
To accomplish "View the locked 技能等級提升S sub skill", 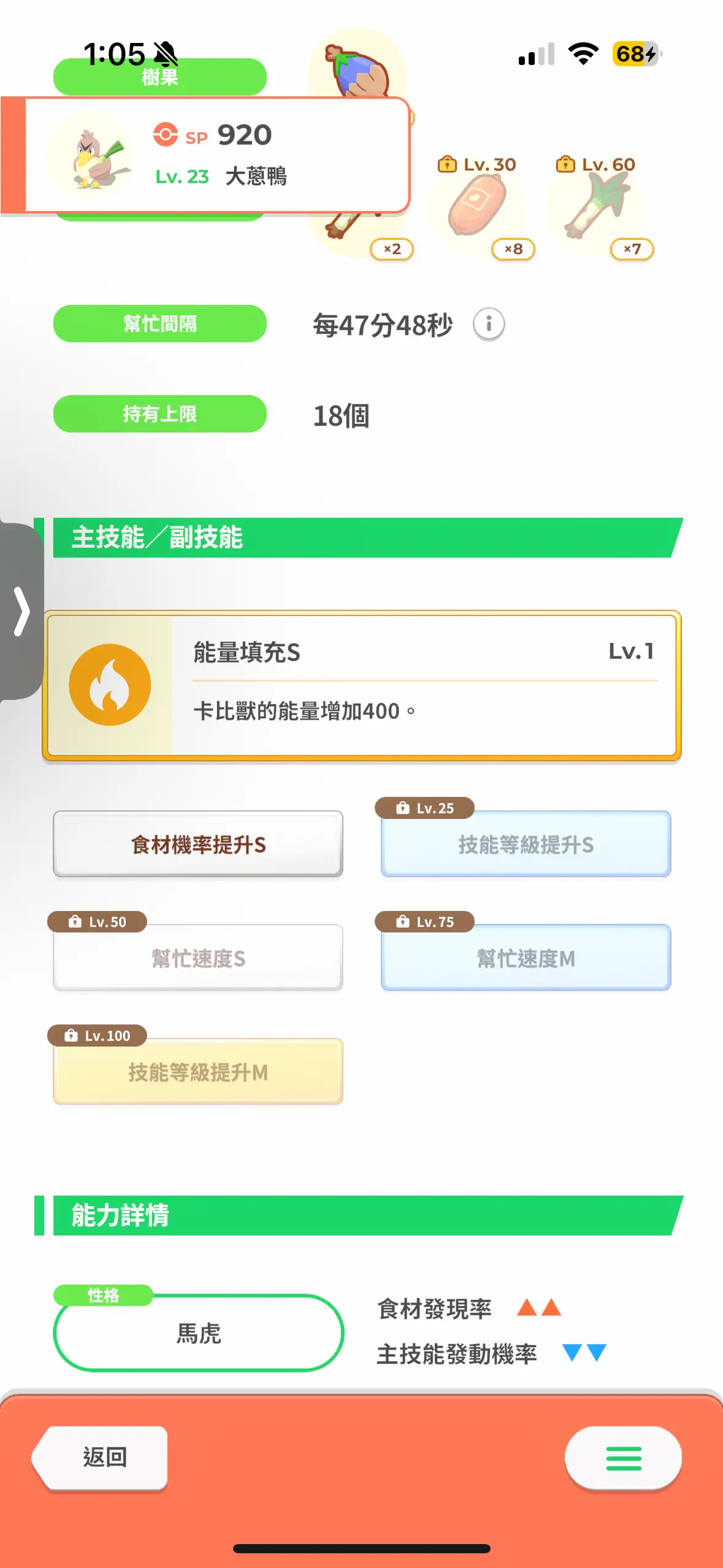I will [x=526, y=844].
